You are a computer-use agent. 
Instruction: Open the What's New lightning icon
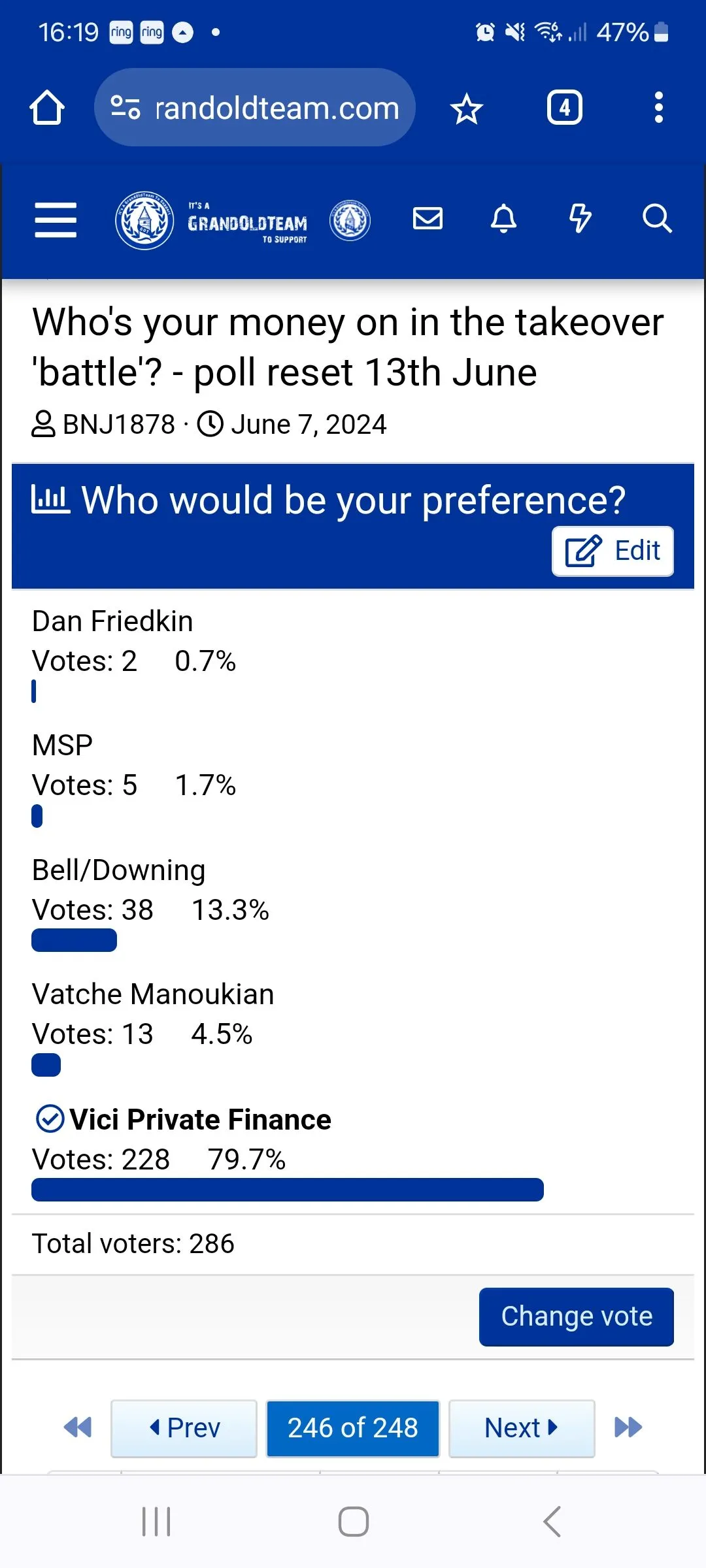click(580, 218)
